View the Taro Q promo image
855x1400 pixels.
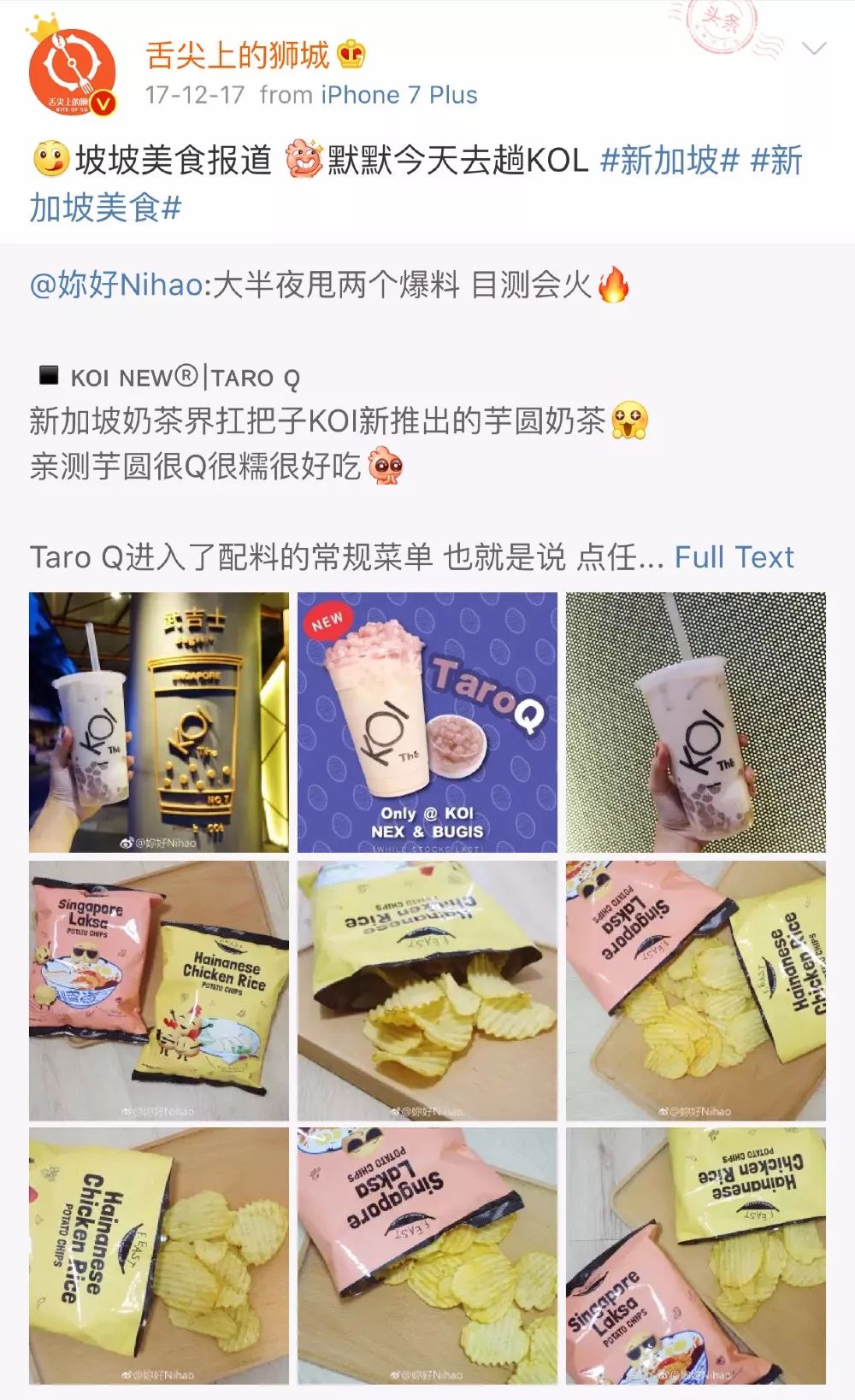(427, 722)
